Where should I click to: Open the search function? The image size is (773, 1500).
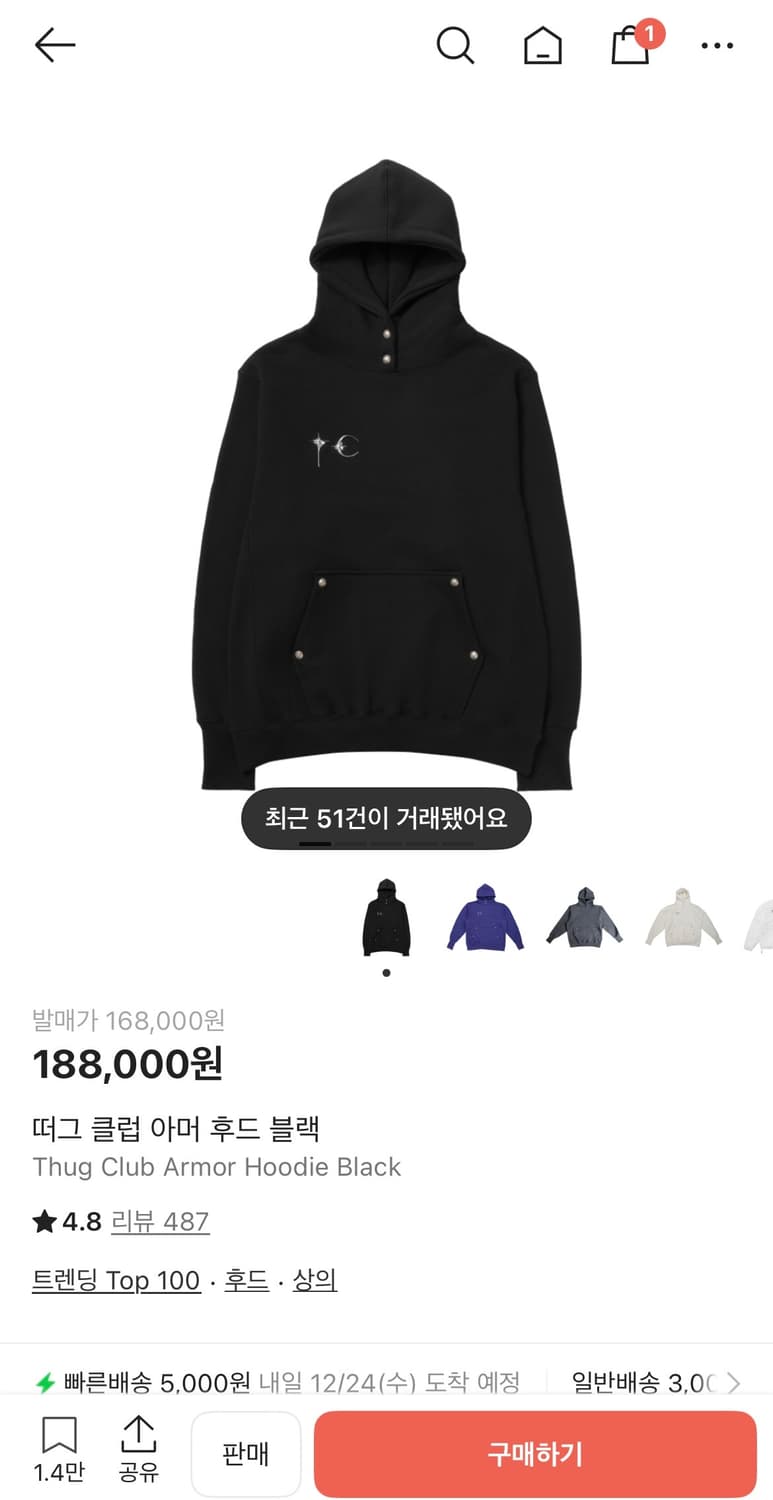[456, 45]
